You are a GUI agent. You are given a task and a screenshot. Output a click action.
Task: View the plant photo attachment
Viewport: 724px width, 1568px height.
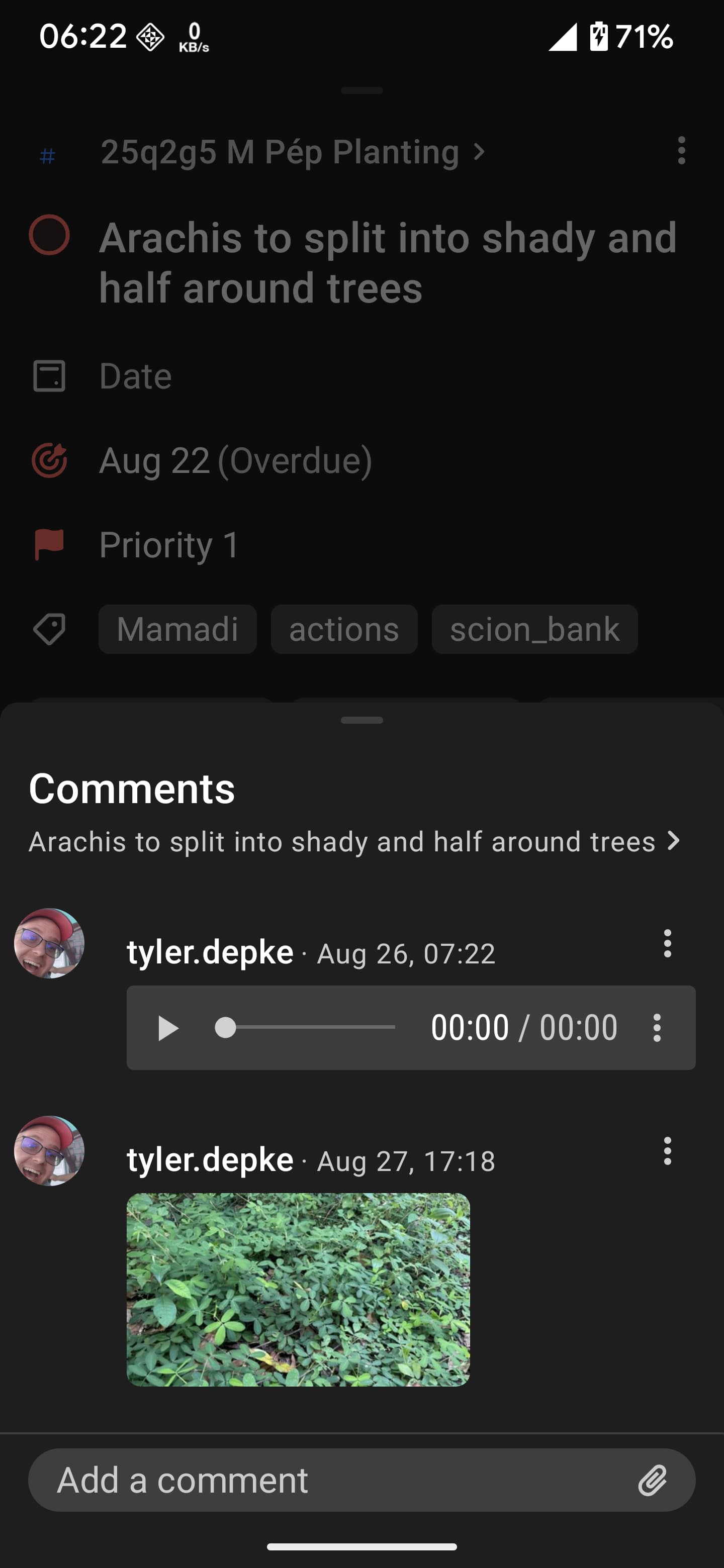[x=298, y=1289]
